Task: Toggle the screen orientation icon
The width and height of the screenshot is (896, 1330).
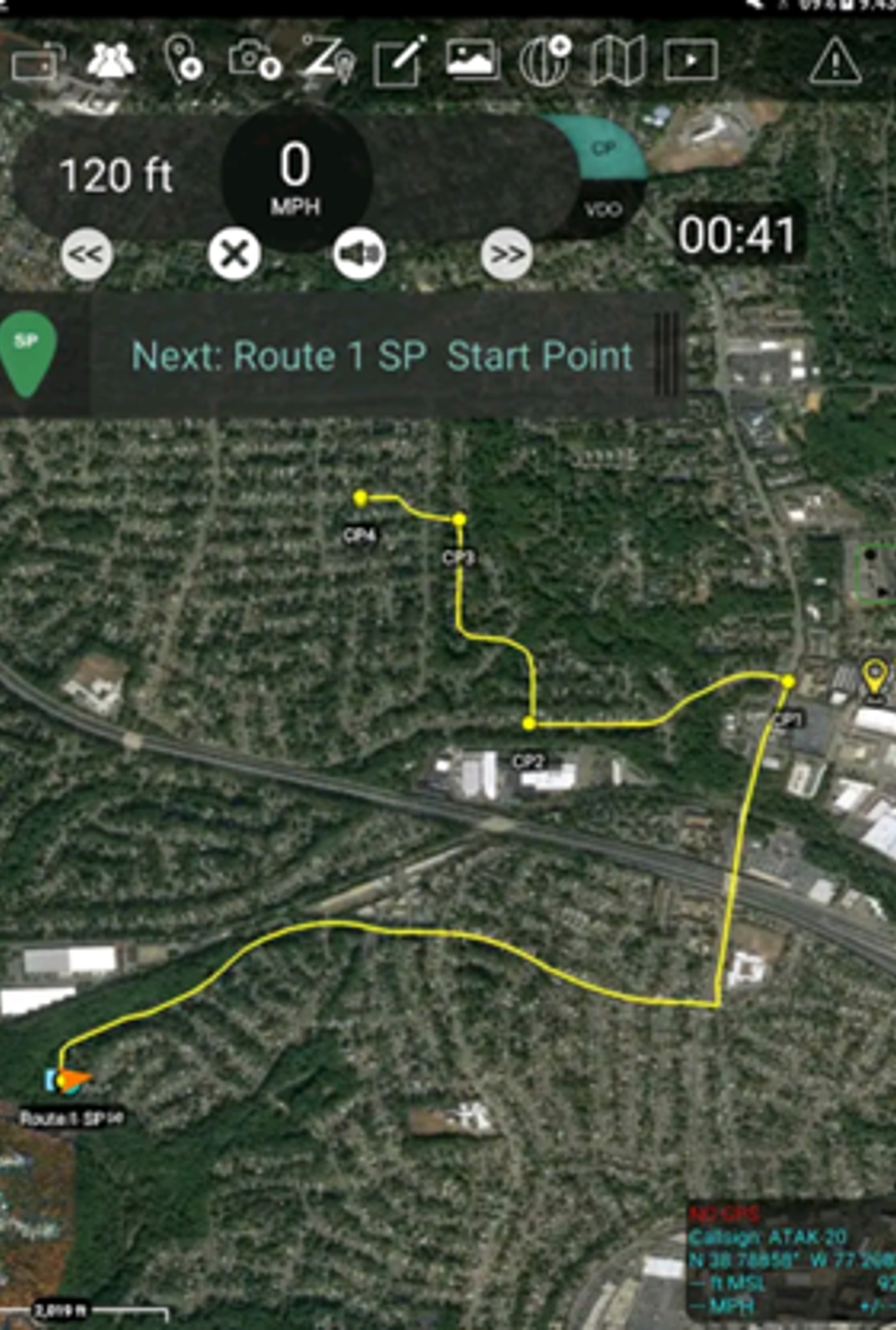Action: [39, 63]
